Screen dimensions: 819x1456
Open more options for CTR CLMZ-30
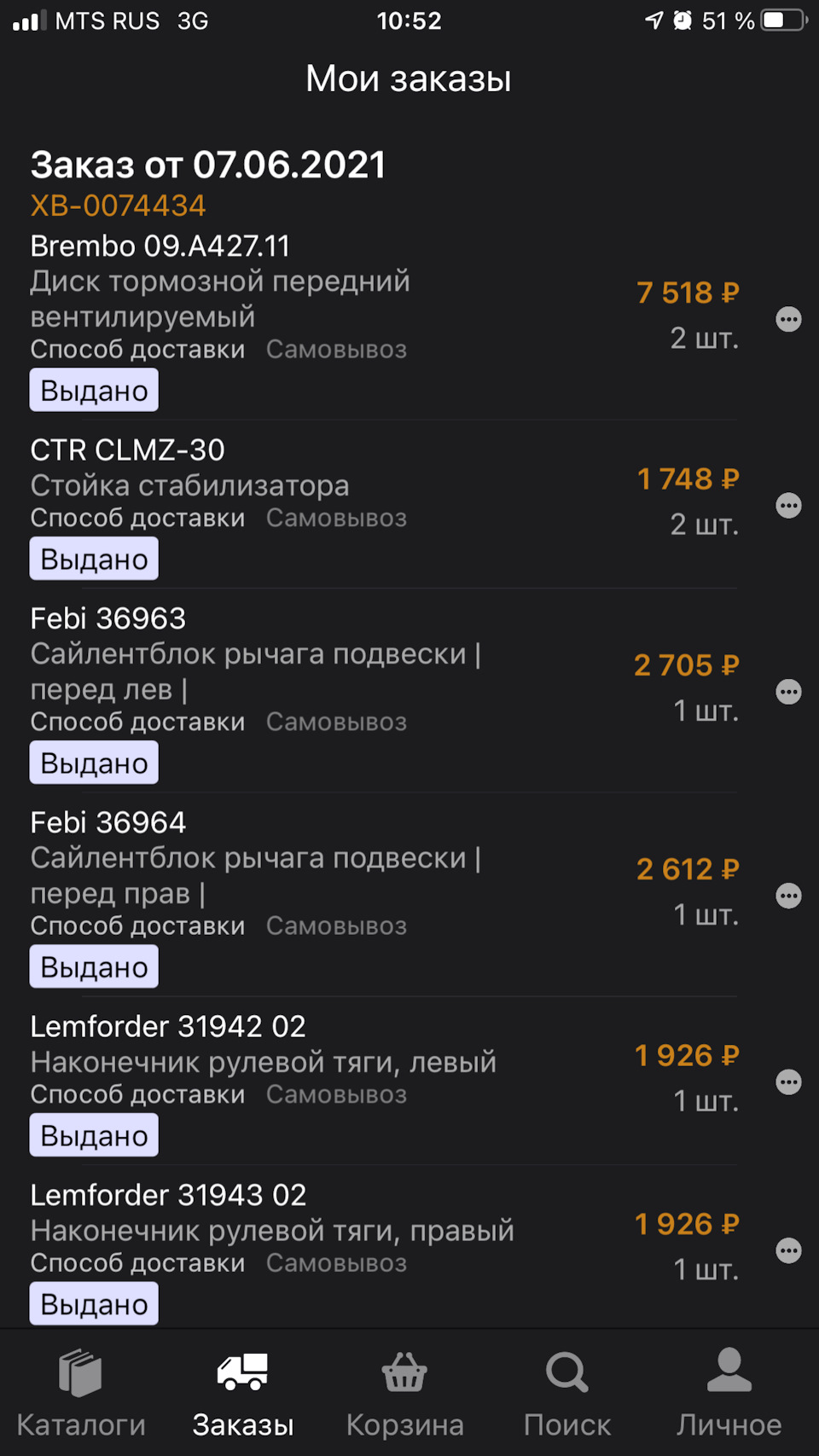coord(788,506)
